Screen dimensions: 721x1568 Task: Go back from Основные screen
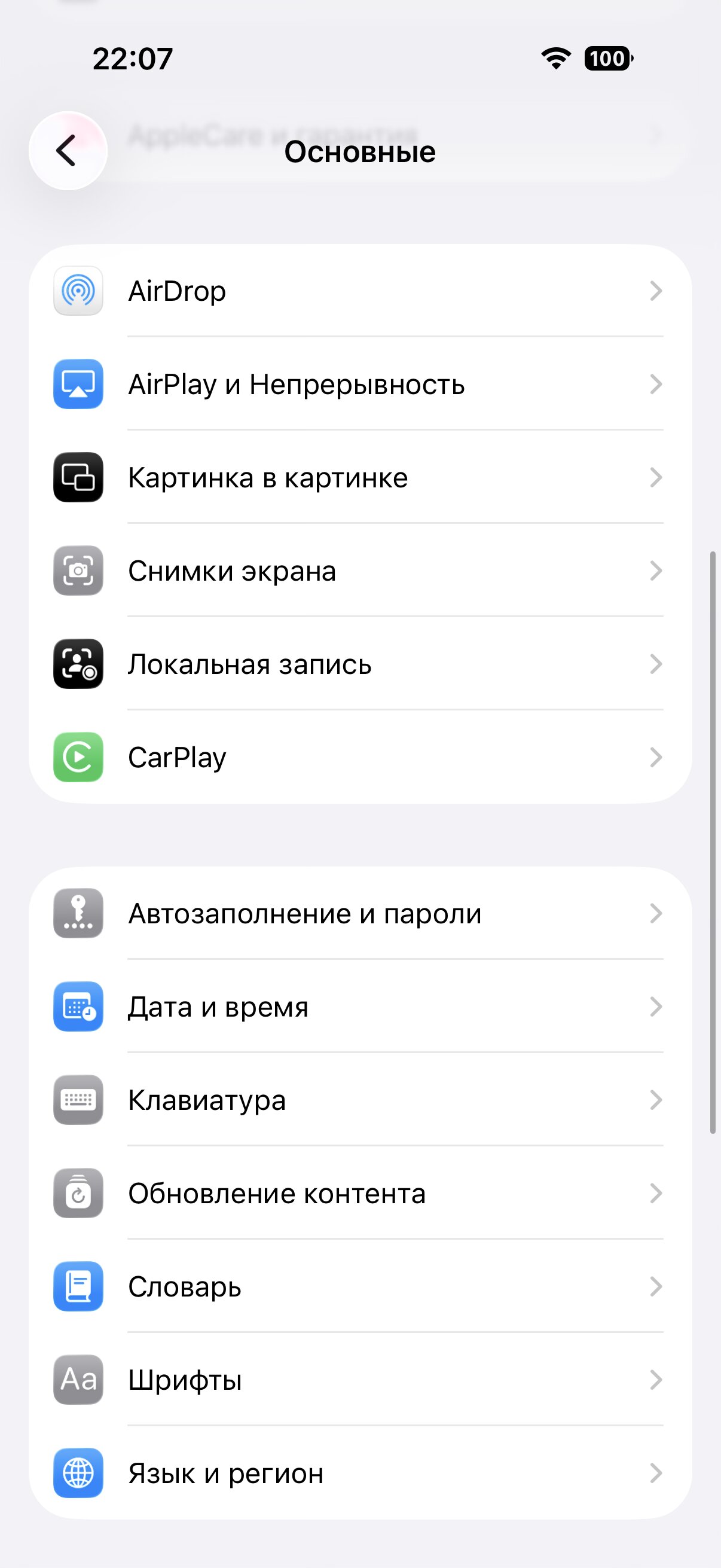(x=68, y=150)
